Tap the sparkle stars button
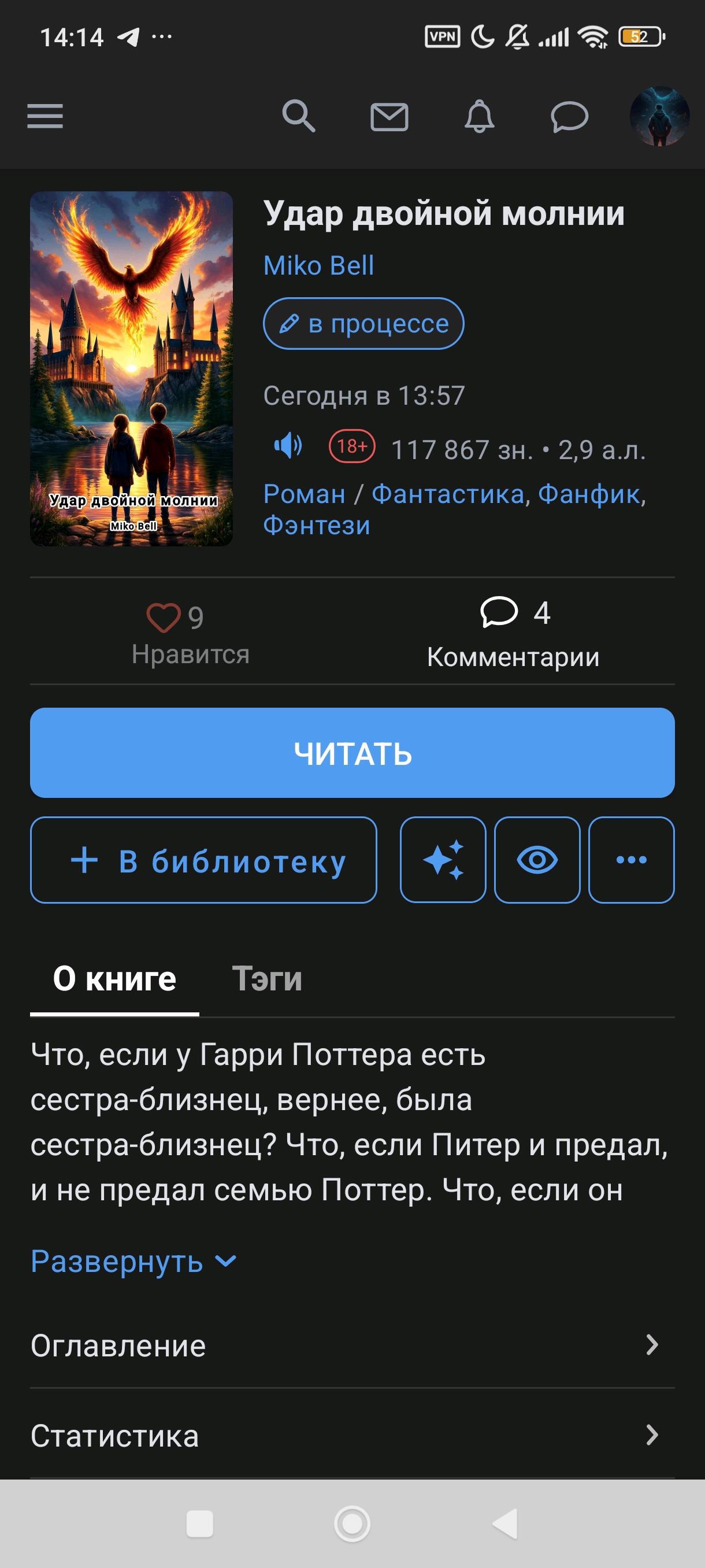 (x=443, y=860)
